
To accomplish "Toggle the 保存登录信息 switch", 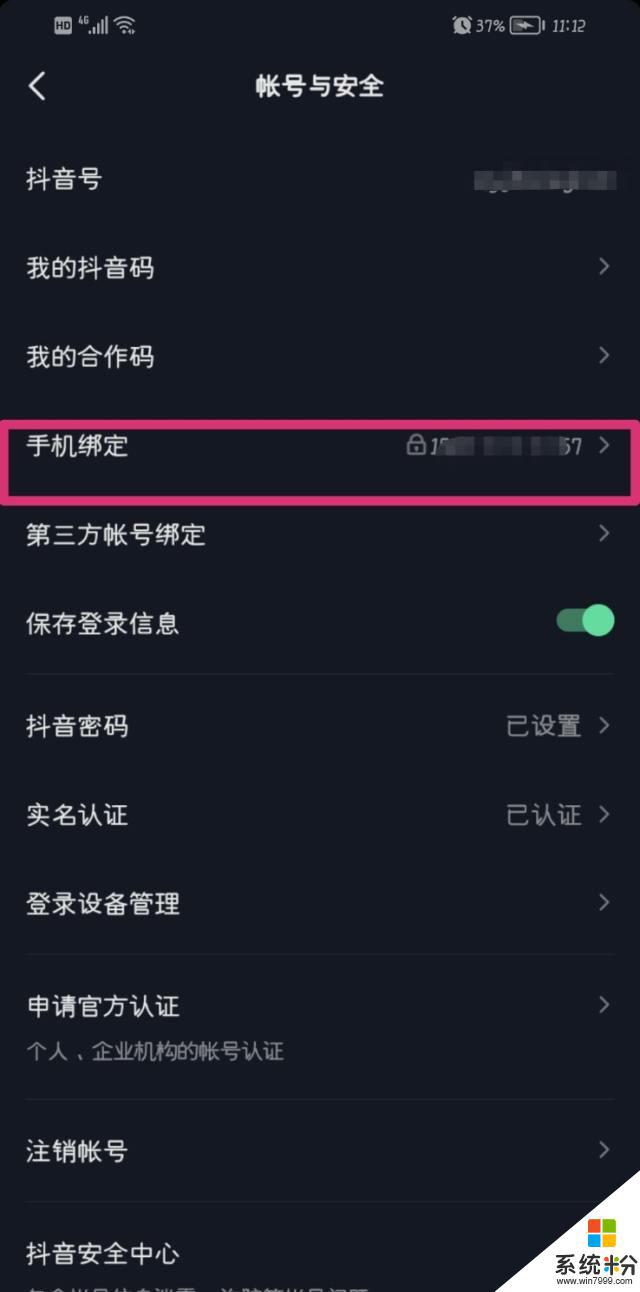I will [x=586, y=621].
